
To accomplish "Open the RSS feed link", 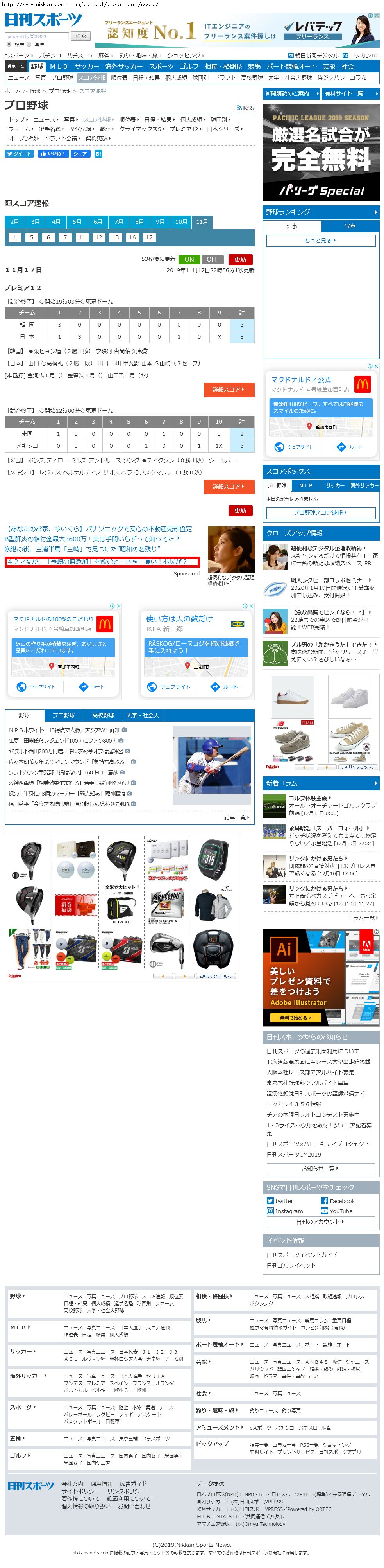I will [245, 108].
